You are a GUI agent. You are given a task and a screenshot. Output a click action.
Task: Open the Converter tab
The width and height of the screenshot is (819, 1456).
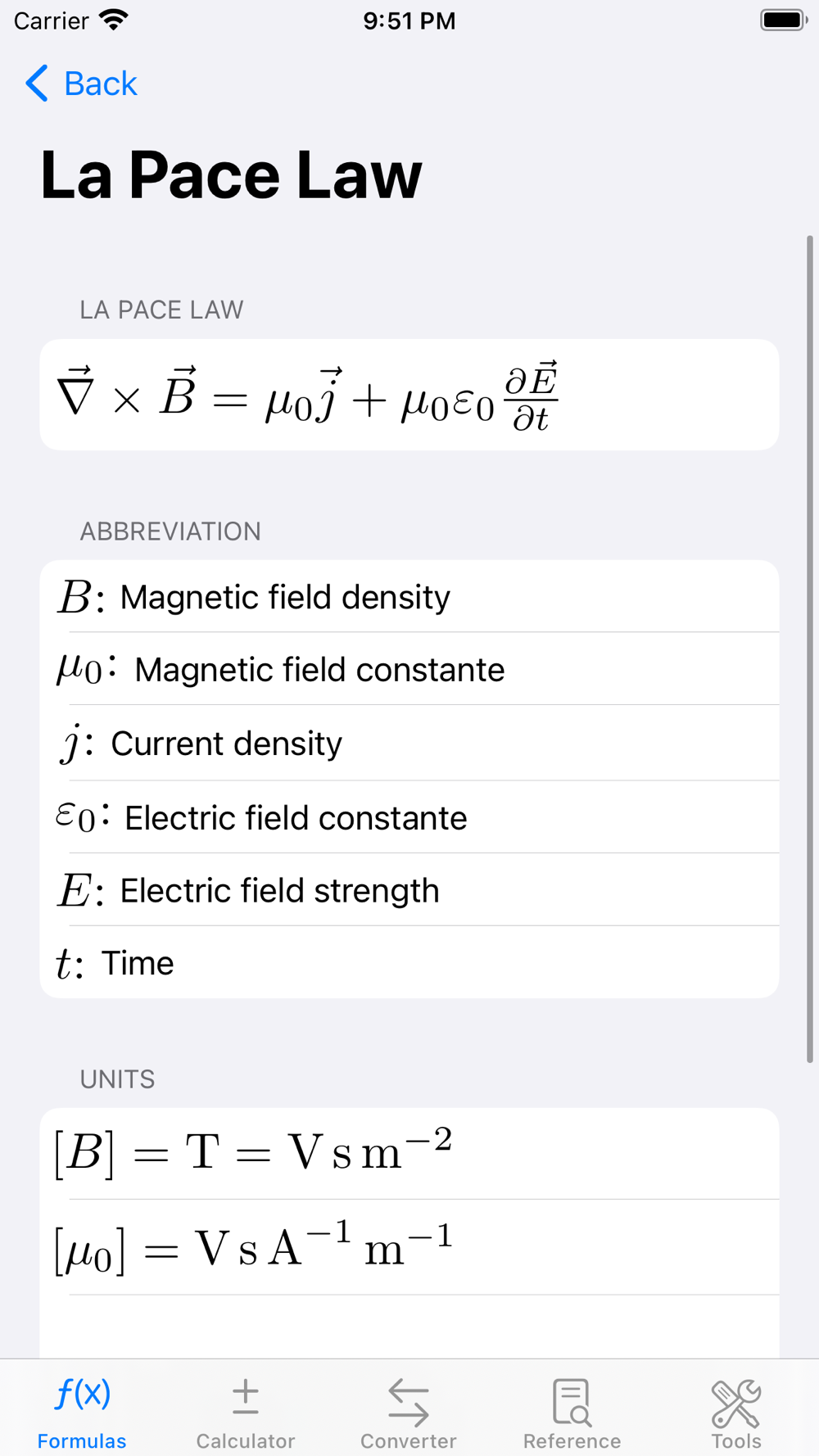tap(409, 1413)
